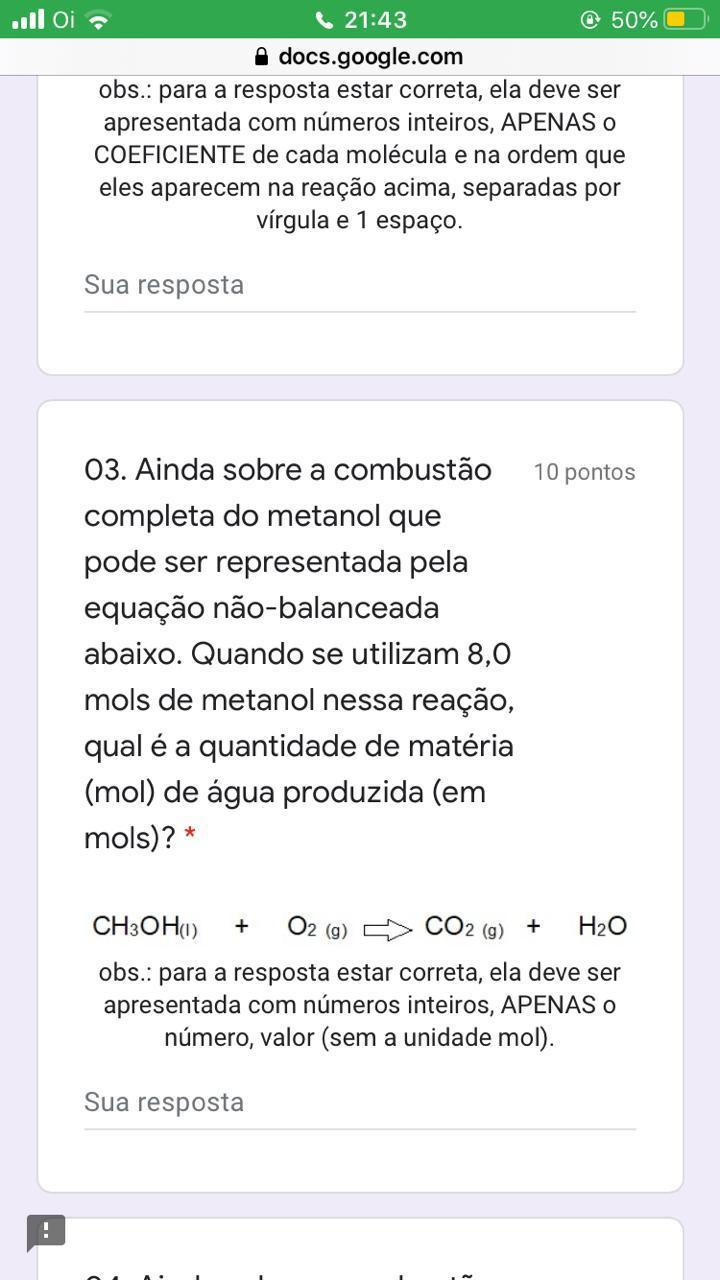Open the report problem exclamation icon
The height and width of the screenshot is (1280, 720).
tap(46, 1230)
